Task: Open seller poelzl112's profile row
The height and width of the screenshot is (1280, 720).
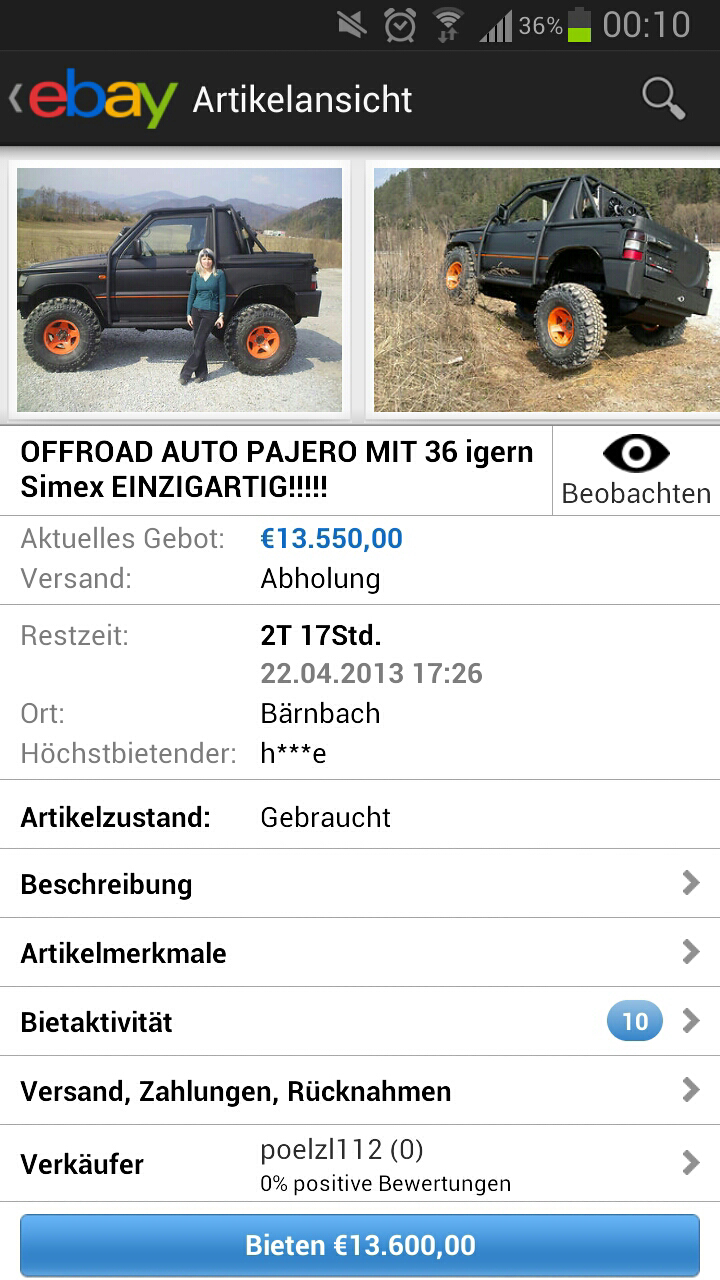Action: (x=360, y=1164)
